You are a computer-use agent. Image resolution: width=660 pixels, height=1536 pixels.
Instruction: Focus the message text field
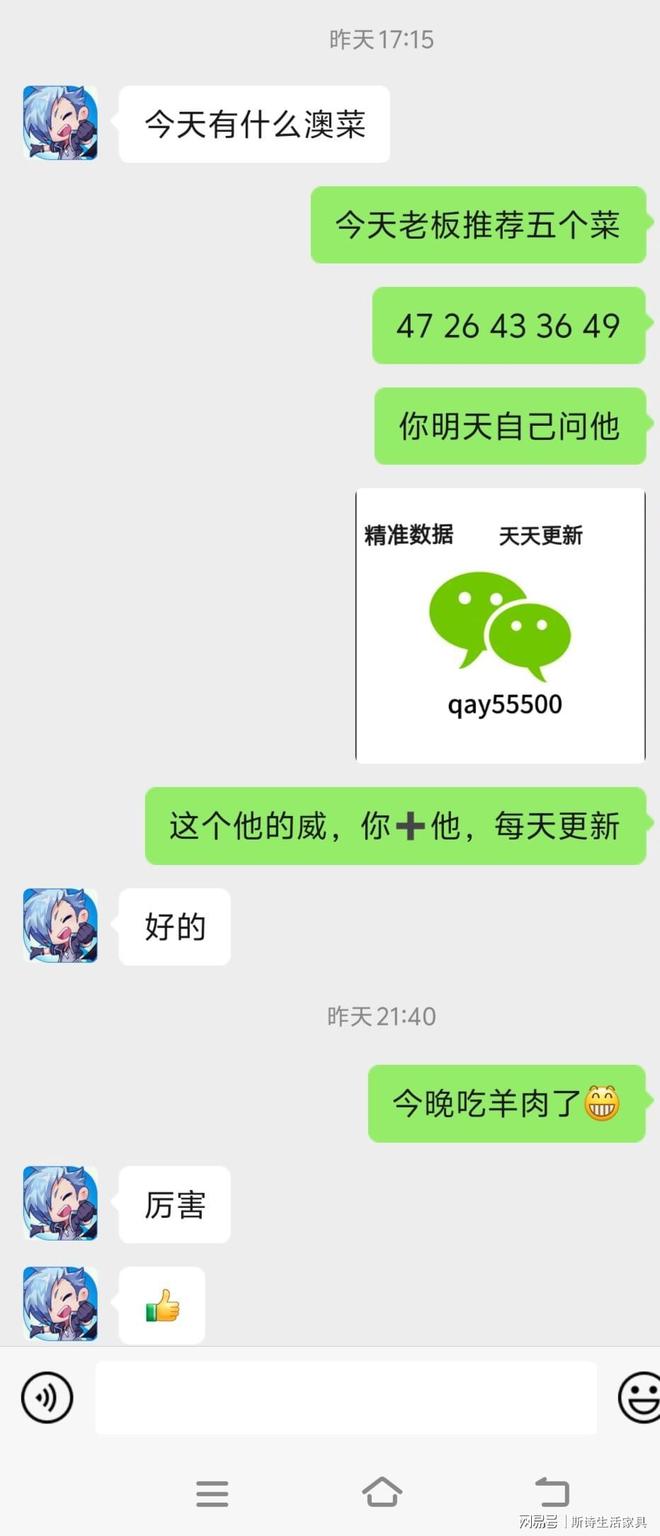tap(346, 1397)
